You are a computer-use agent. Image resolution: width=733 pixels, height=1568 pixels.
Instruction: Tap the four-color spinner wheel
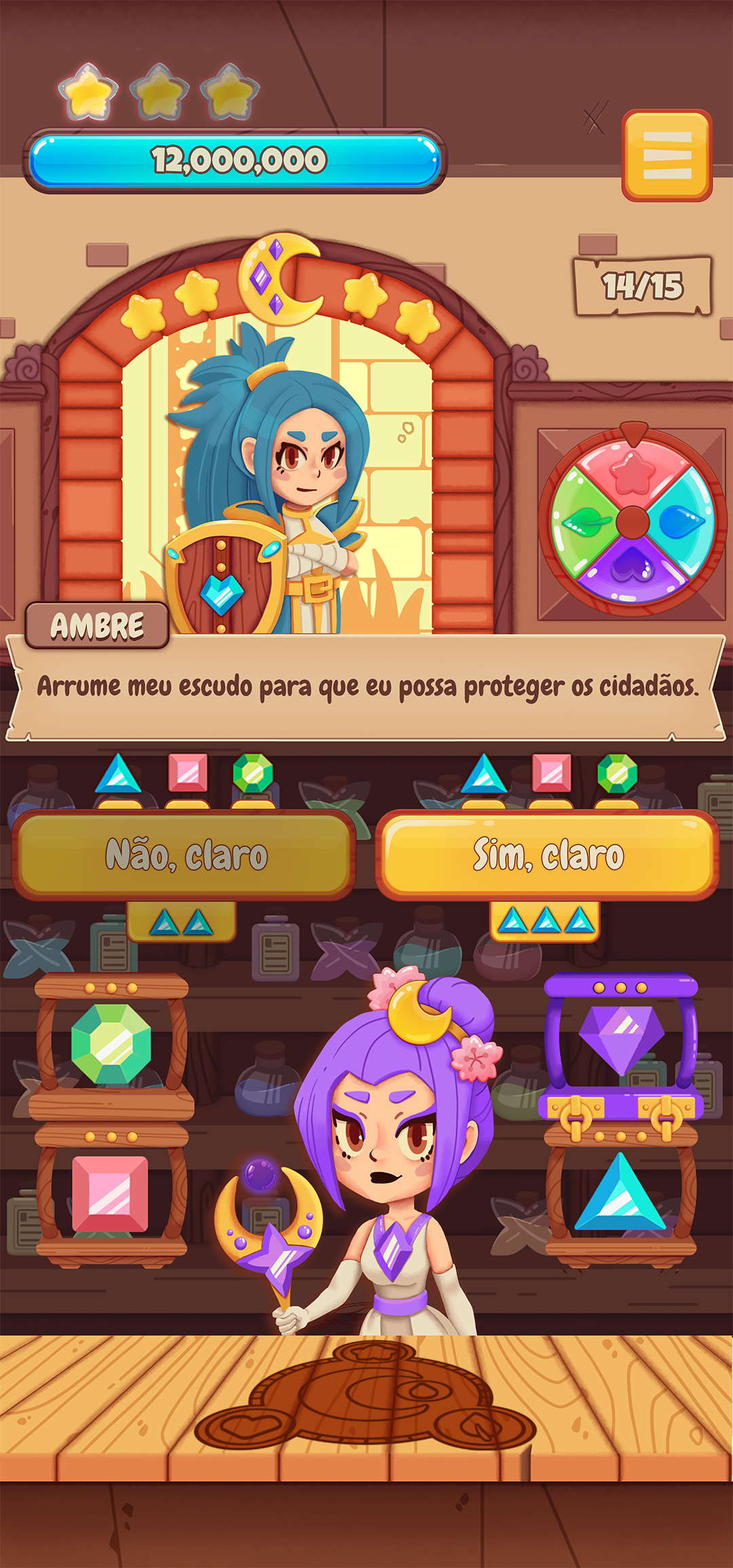coord(633,523)
